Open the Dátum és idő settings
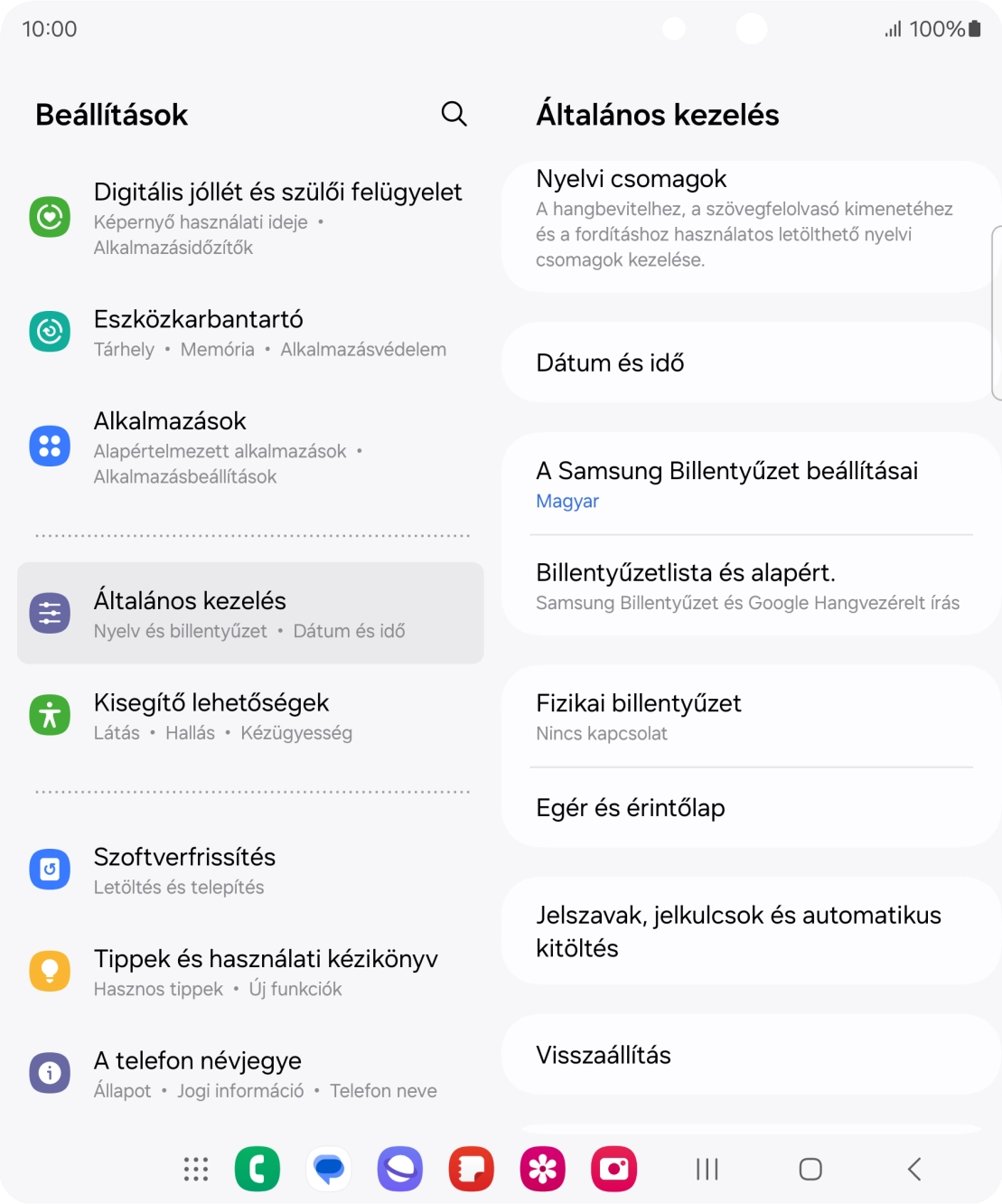1002x1204 pixels. 751,362
